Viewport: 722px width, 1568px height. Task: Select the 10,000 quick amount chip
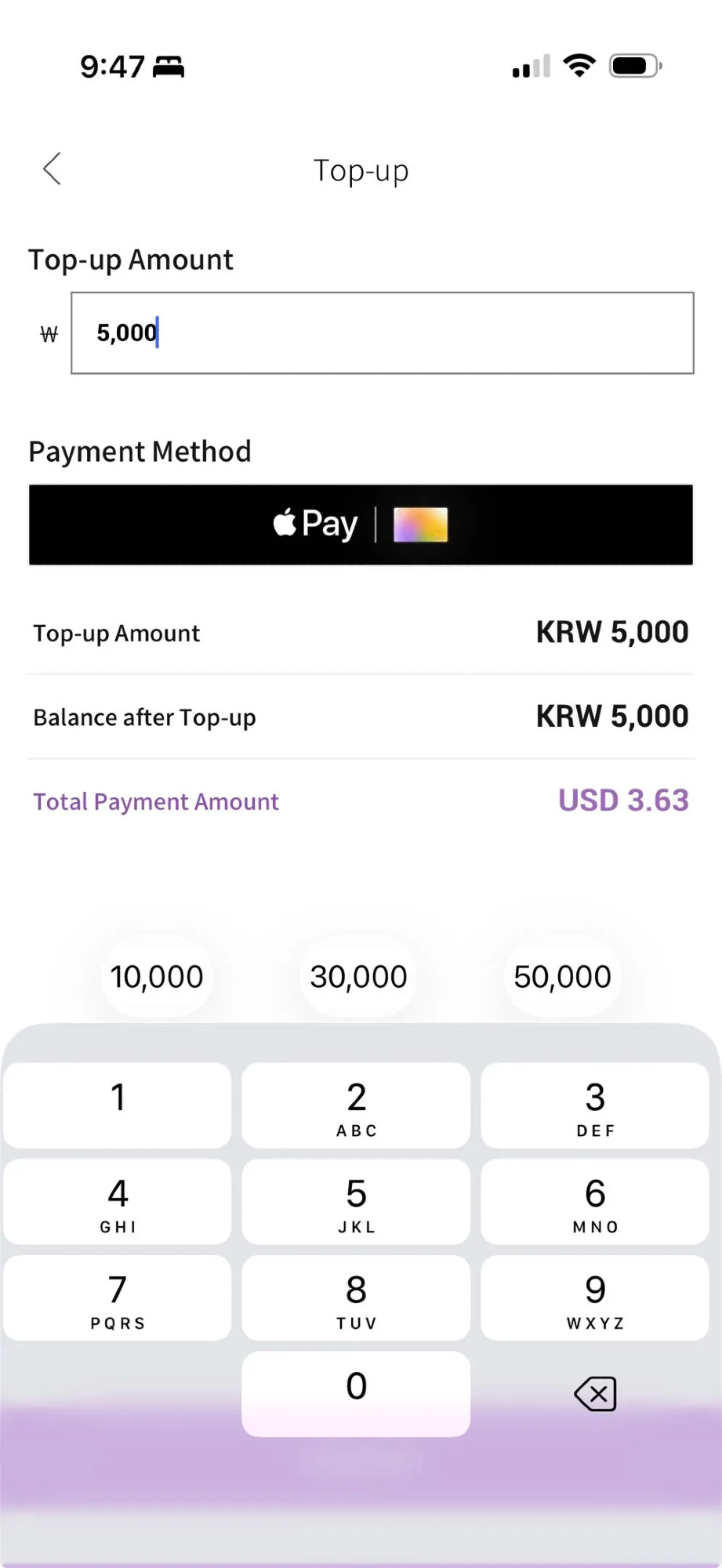(157, 977)
